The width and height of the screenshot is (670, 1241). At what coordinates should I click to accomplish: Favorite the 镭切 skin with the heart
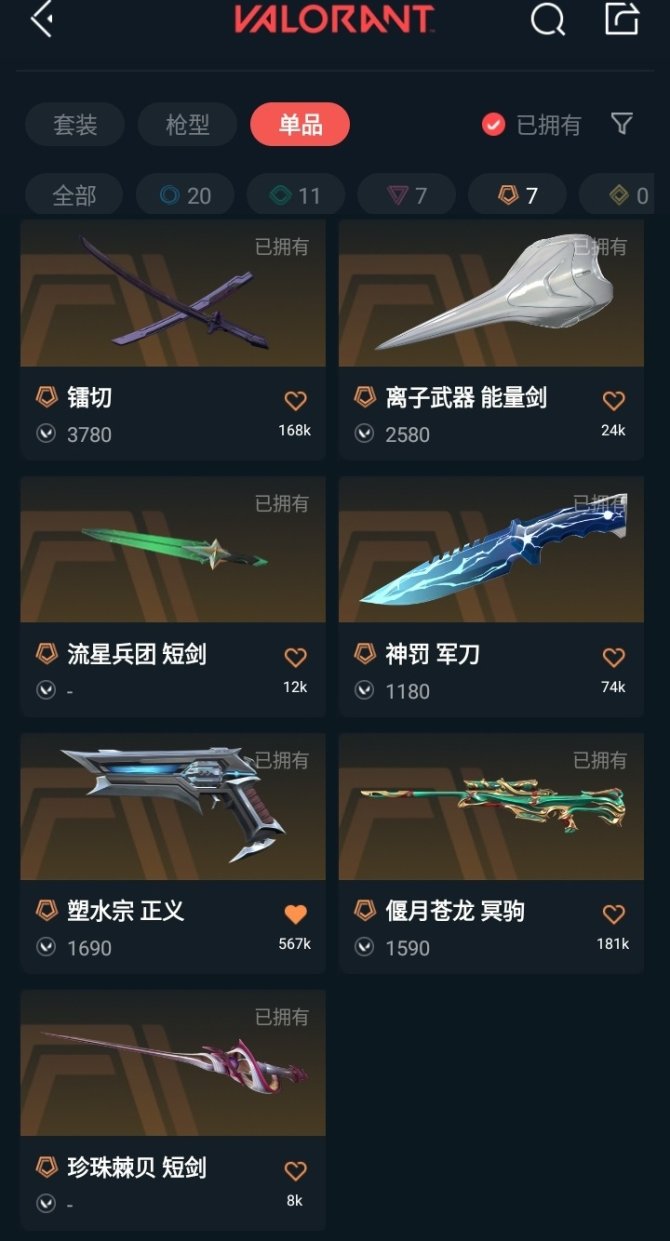click(295, 401)
